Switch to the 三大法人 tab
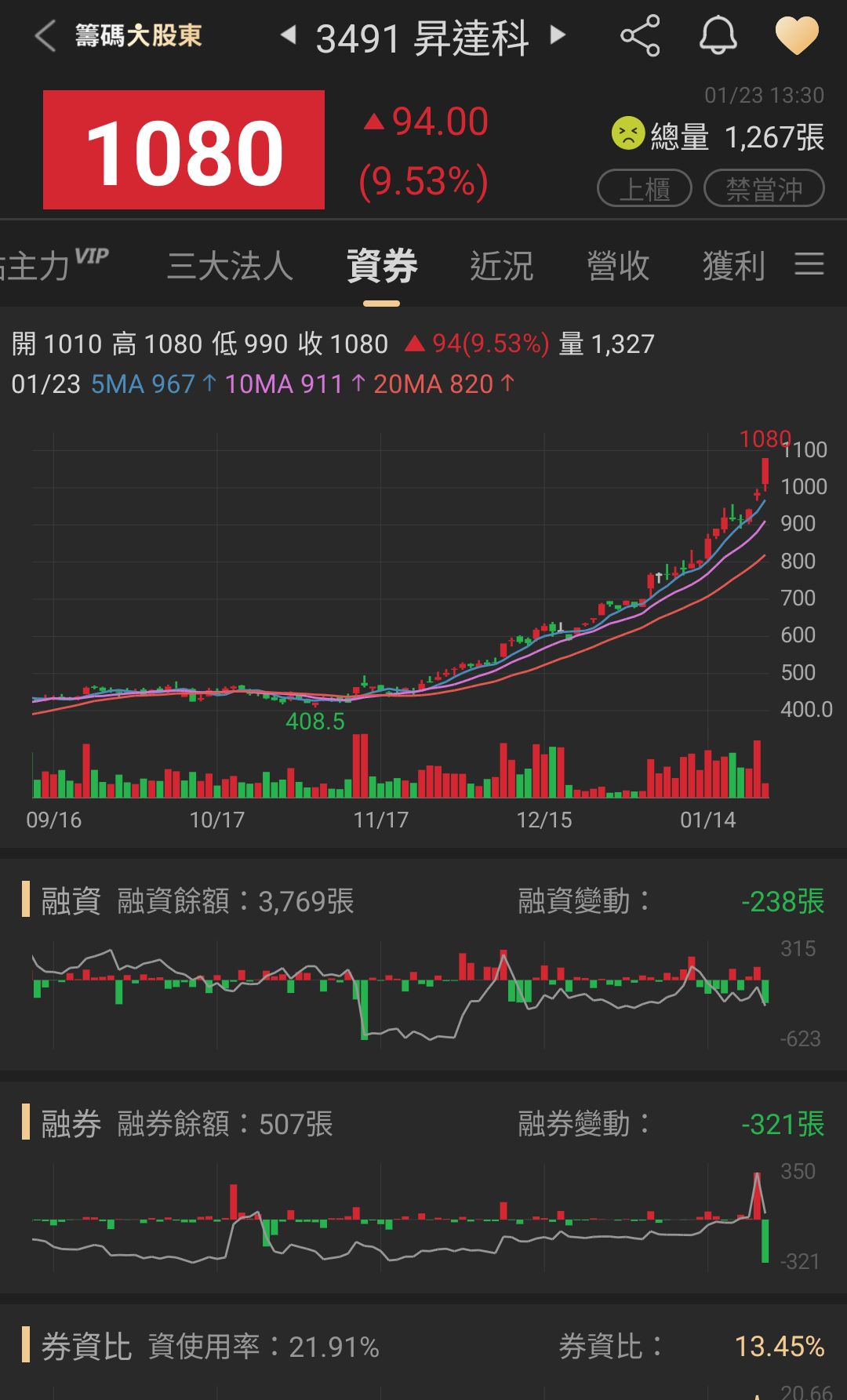The height and width of the screenshot is (1400, 847). click(x=231, y=266)
